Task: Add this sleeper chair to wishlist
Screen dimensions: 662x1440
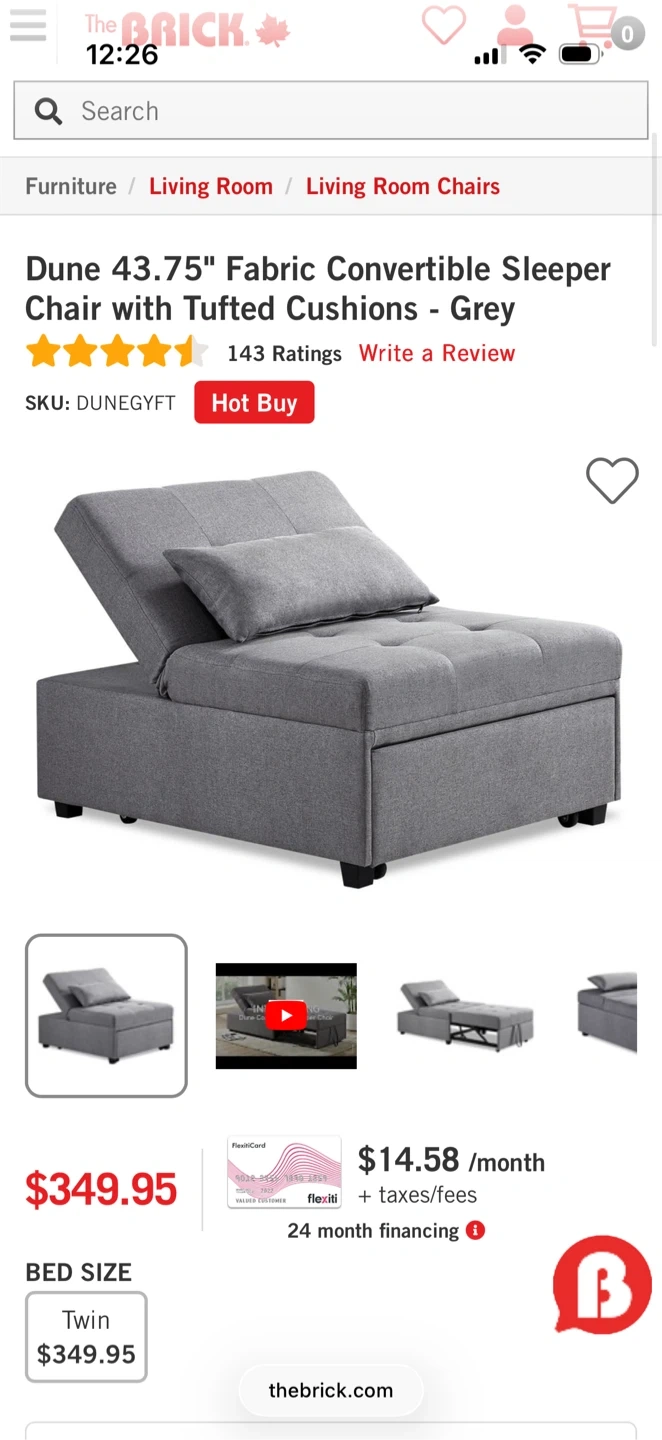Action: click(x=611, y=481)
